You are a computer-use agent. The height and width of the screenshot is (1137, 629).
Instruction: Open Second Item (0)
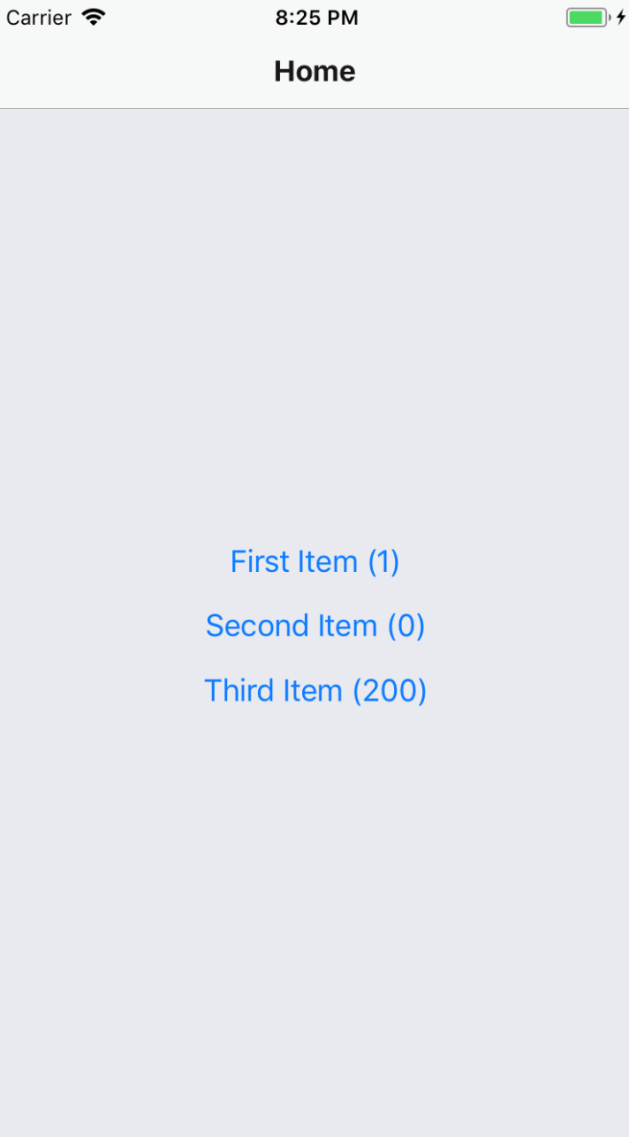pyautogui.click(x=314, y=626)
